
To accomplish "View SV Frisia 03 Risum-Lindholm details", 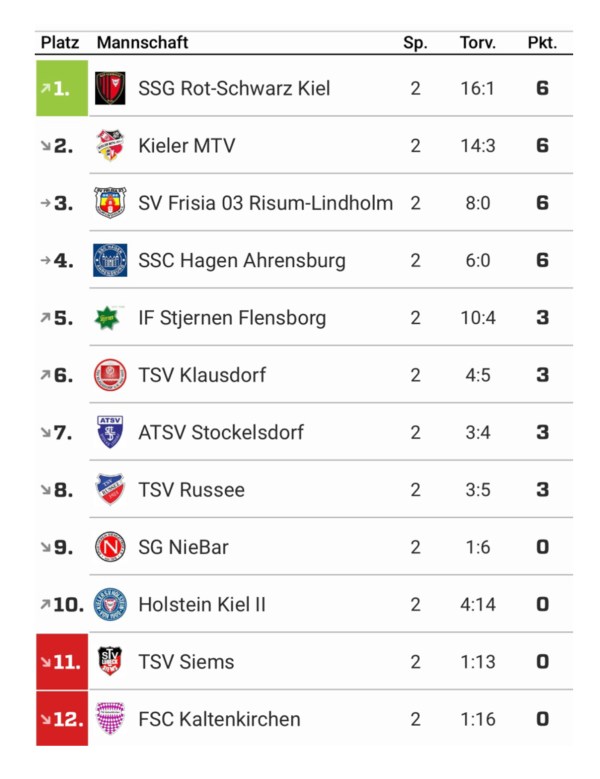I will pyautogui.click(x=265, y=203).
